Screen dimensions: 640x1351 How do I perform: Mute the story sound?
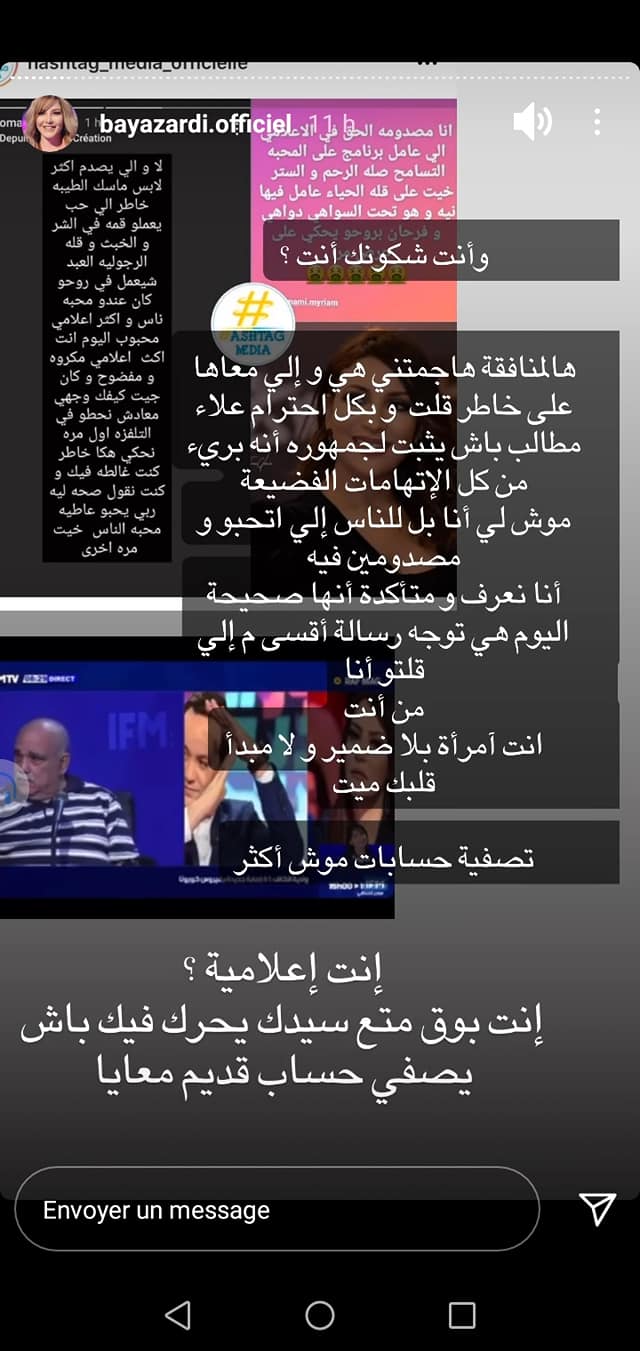[x=532, y=123]
